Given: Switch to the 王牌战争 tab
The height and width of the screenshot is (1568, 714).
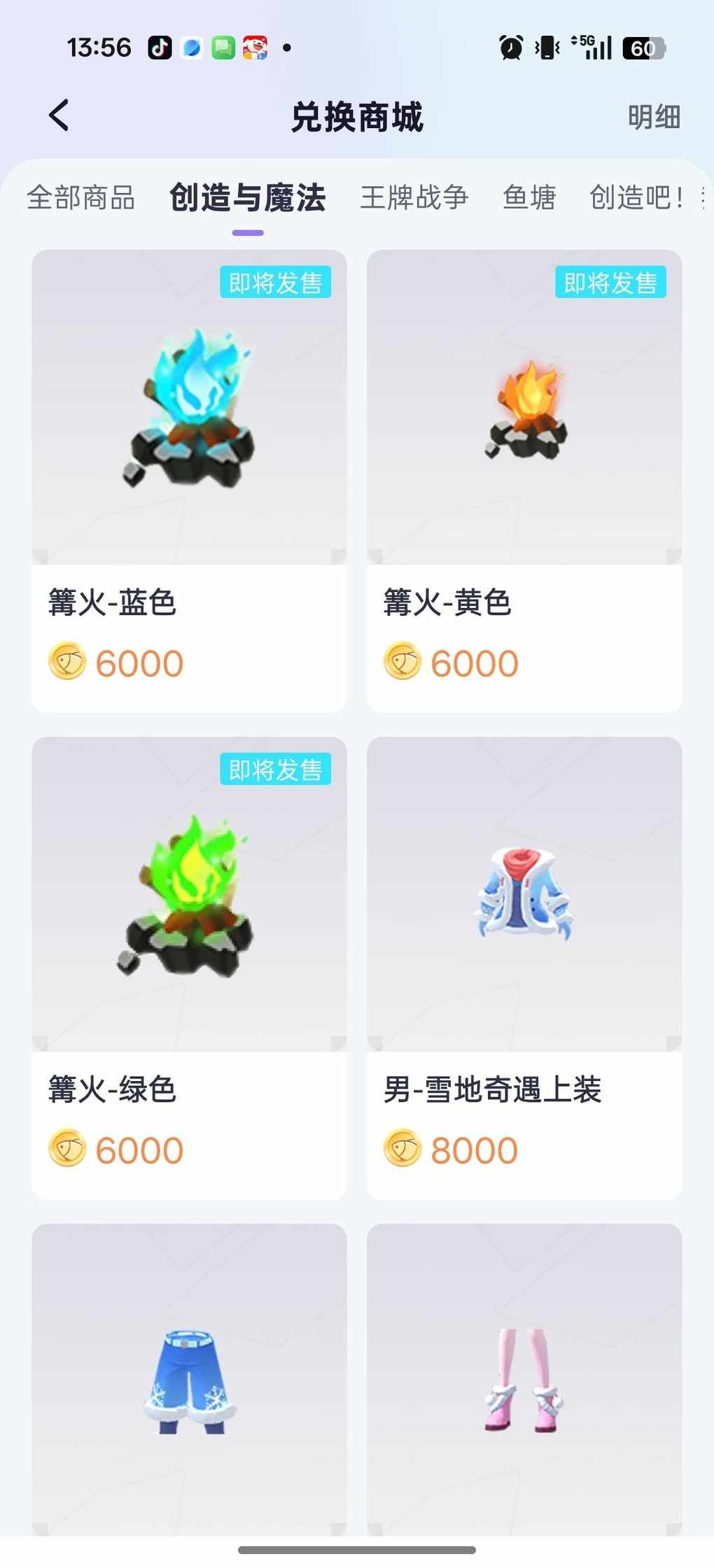Looking at the screenshot, I should (414, 198).
